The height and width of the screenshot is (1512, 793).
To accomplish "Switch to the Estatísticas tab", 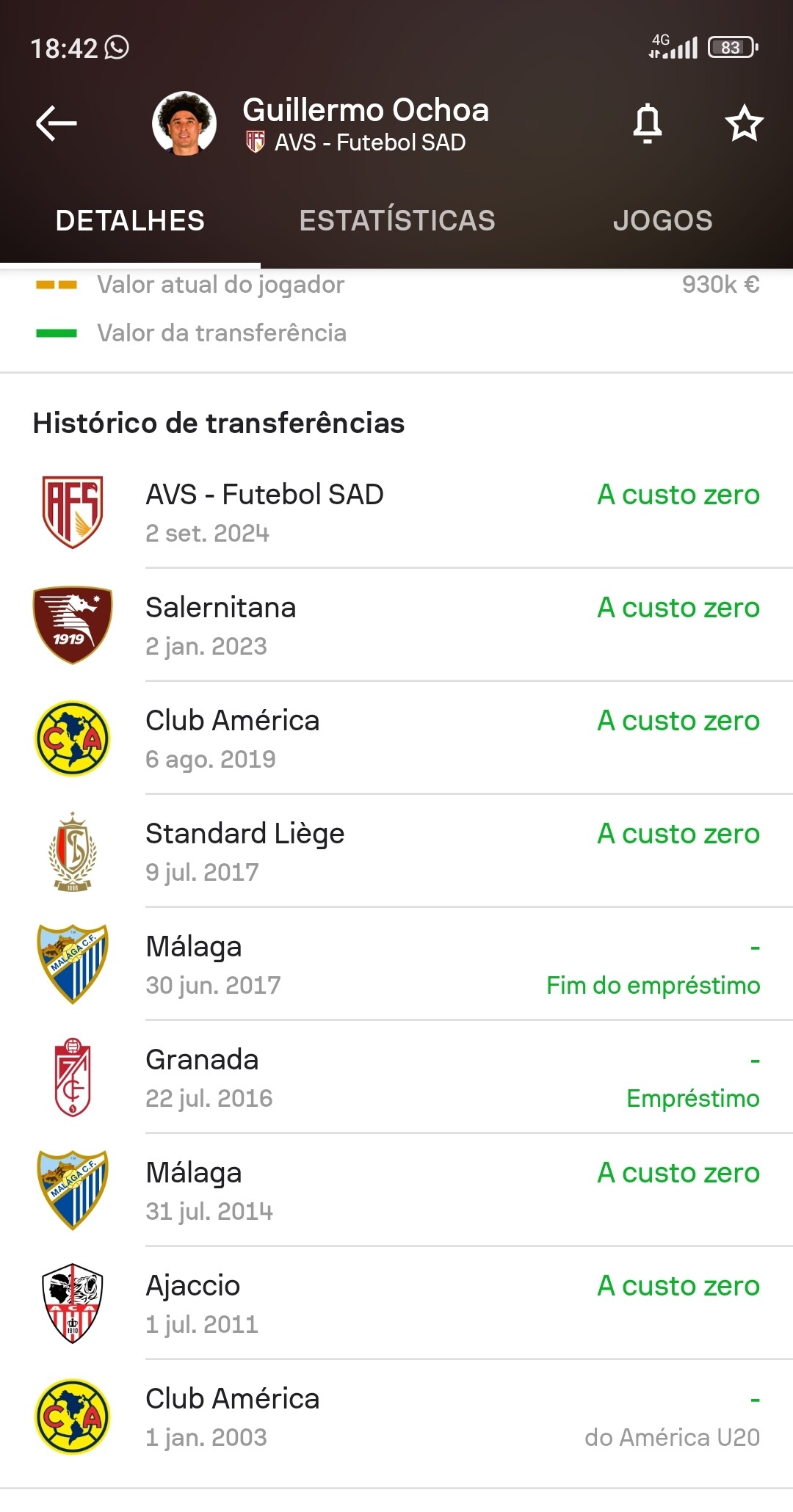I will (x=397, y=220).
